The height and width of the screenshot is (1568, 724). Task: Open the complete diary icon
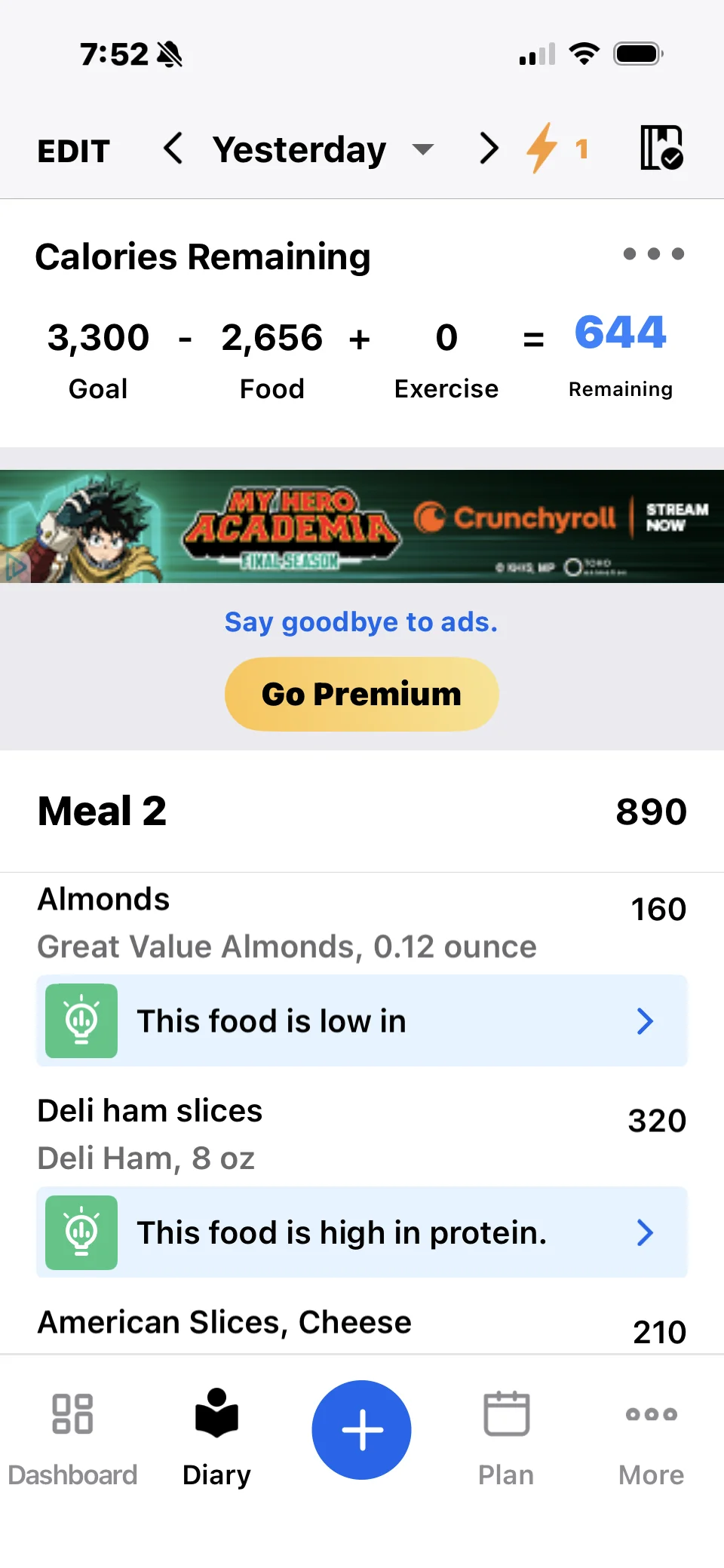click(661, 148)
